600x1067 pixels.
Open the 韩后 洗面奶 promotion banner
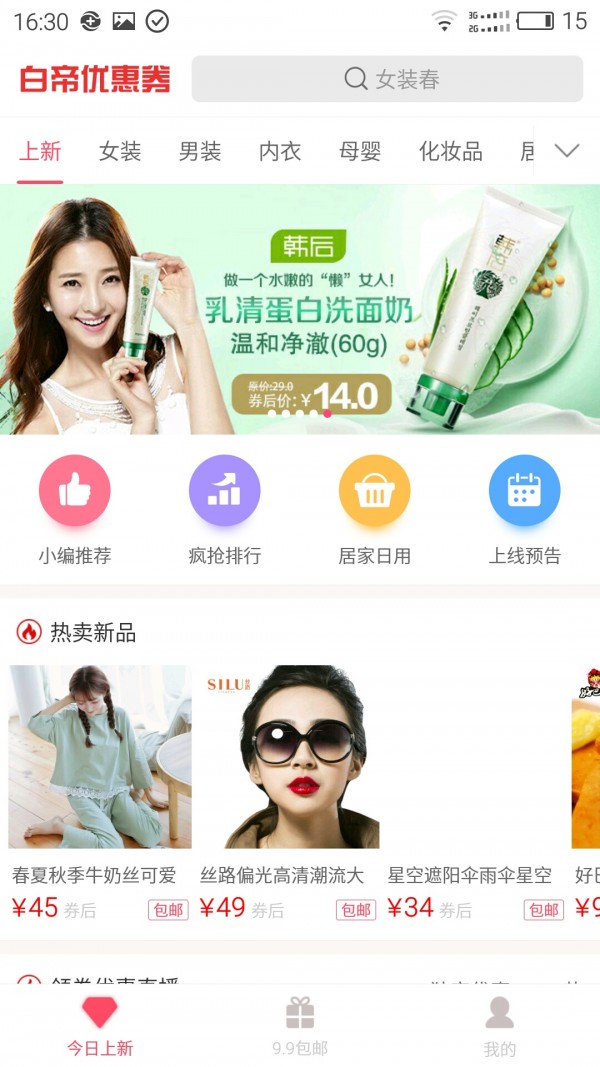point(300,310)
